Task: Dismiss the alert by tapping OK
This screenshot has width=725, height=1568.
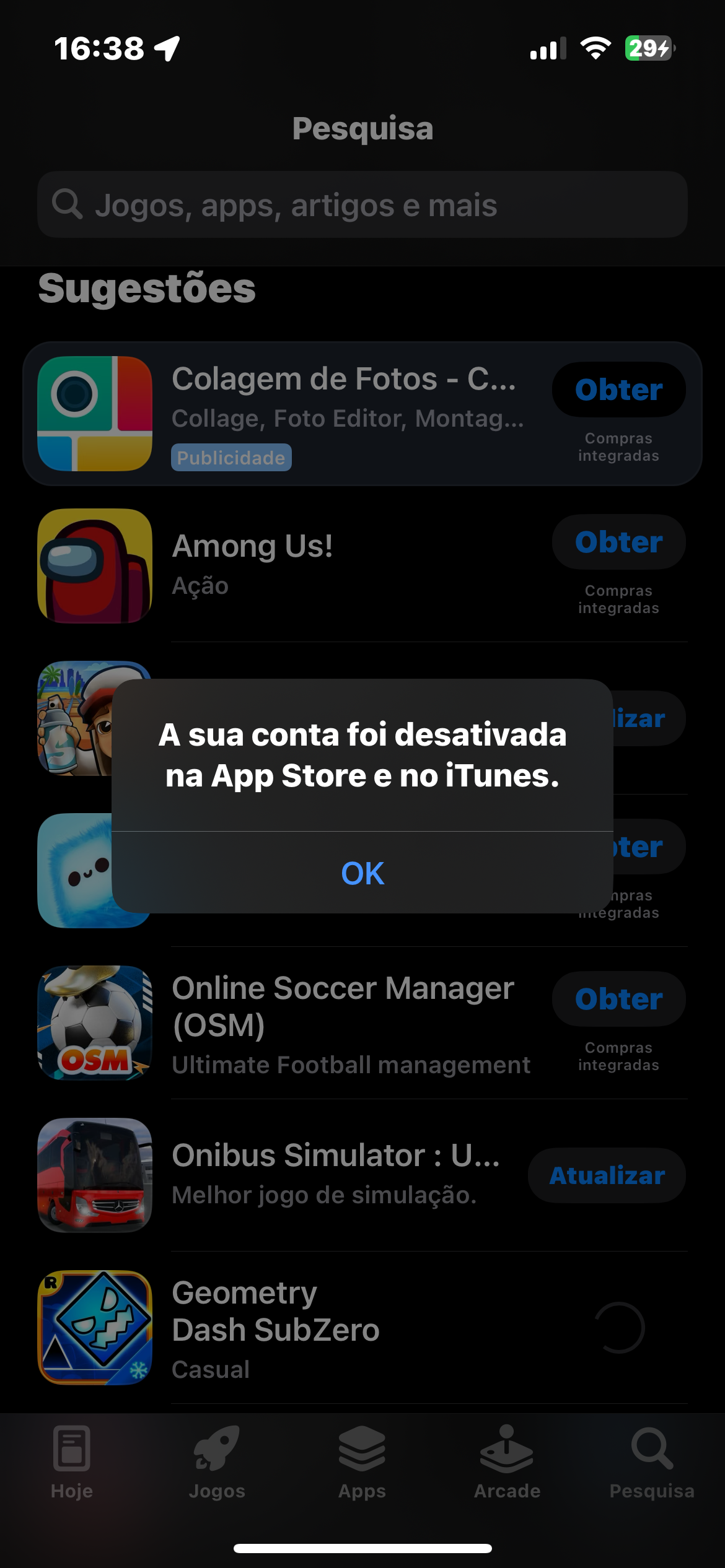Action: click(x=362, y=873)
